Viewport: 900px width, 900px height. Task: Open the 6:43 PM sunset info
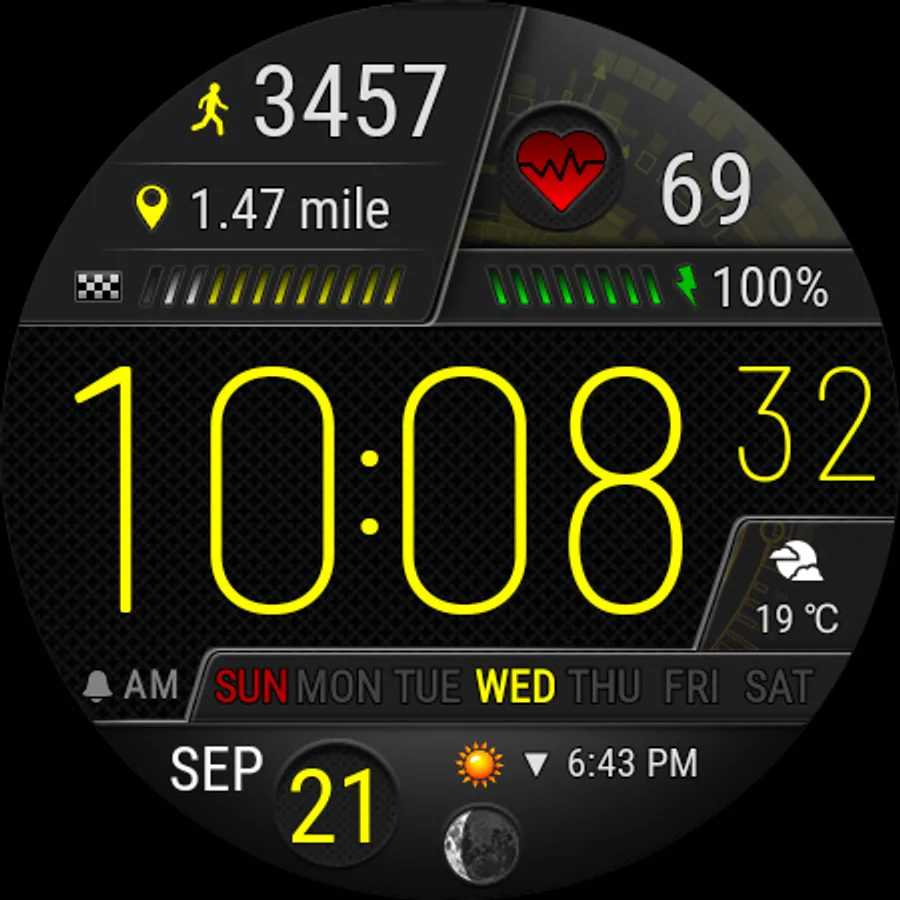point(631,765)
